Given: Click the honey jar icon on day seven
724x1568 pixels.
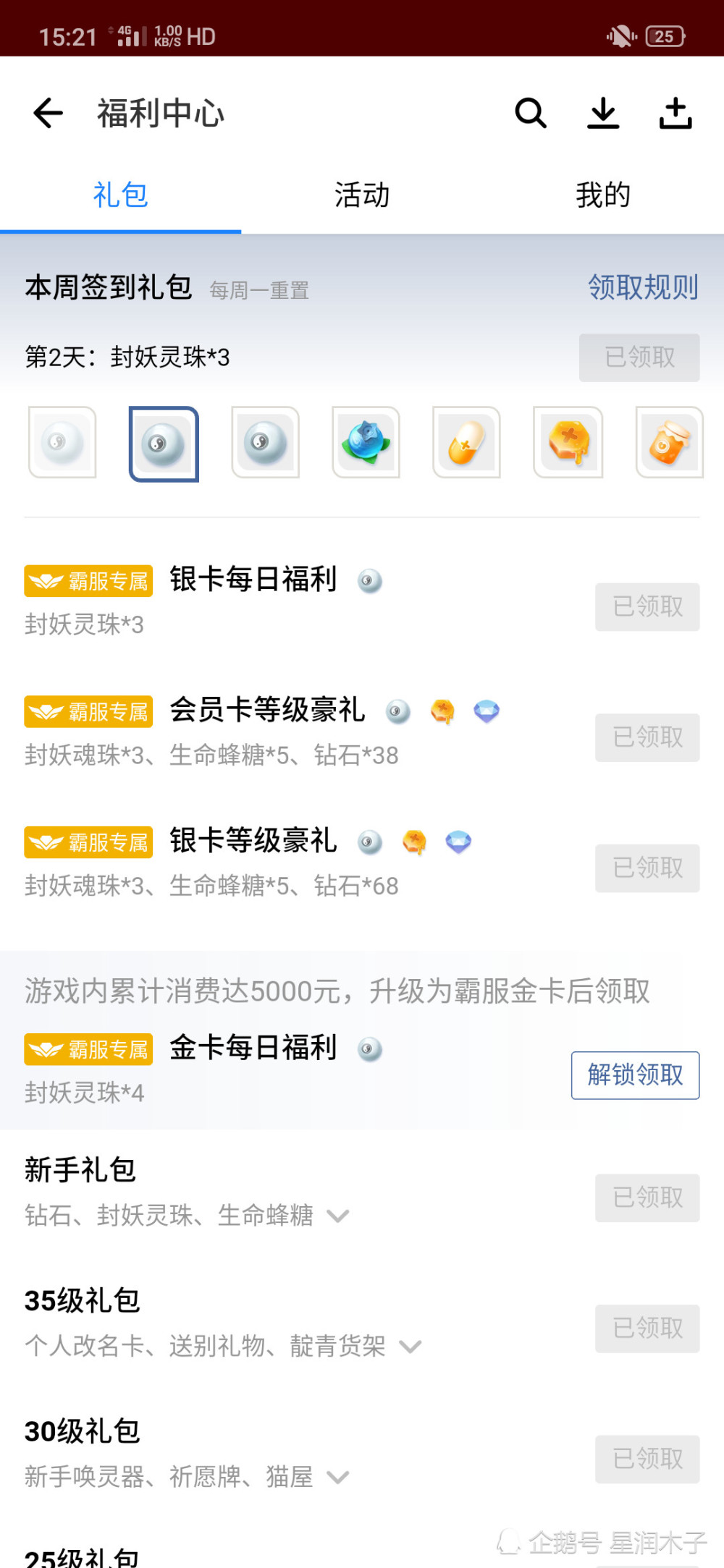Looking at the screenshot, I should click(669, 444).
